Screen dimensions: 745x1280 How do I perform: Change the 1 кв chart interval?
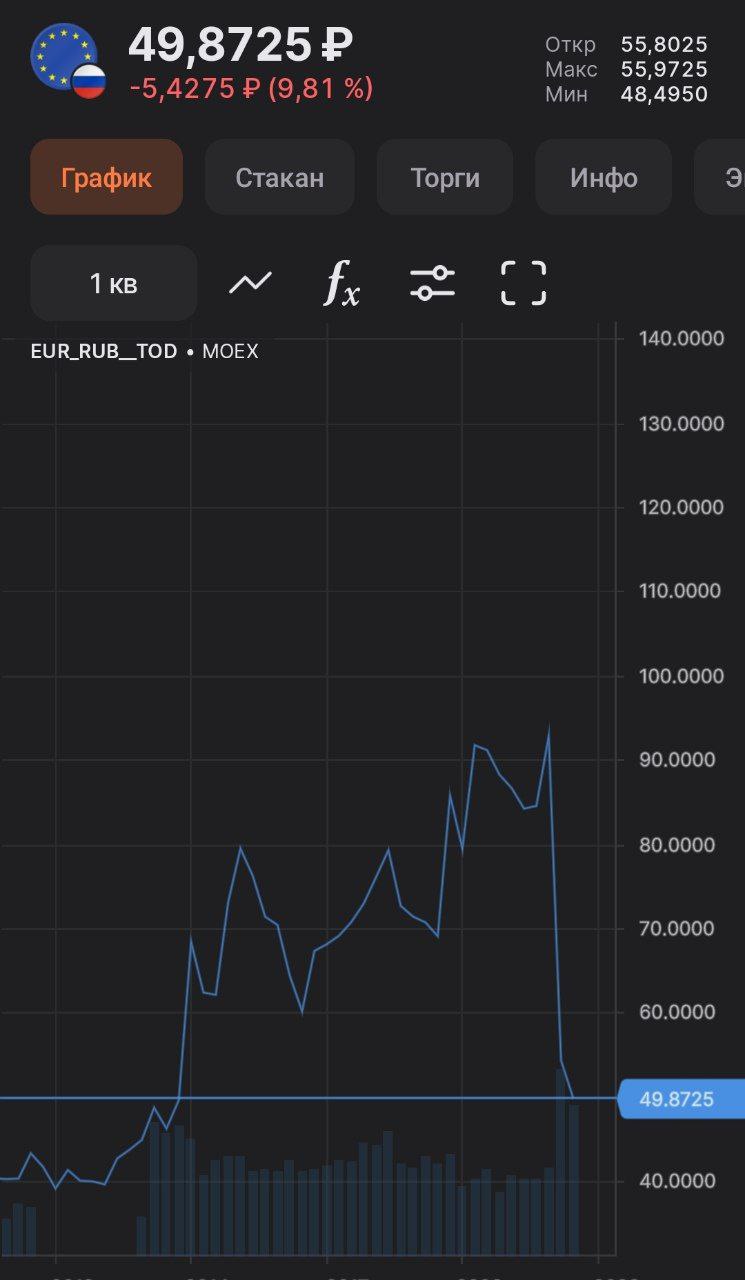tap(114, 284)
